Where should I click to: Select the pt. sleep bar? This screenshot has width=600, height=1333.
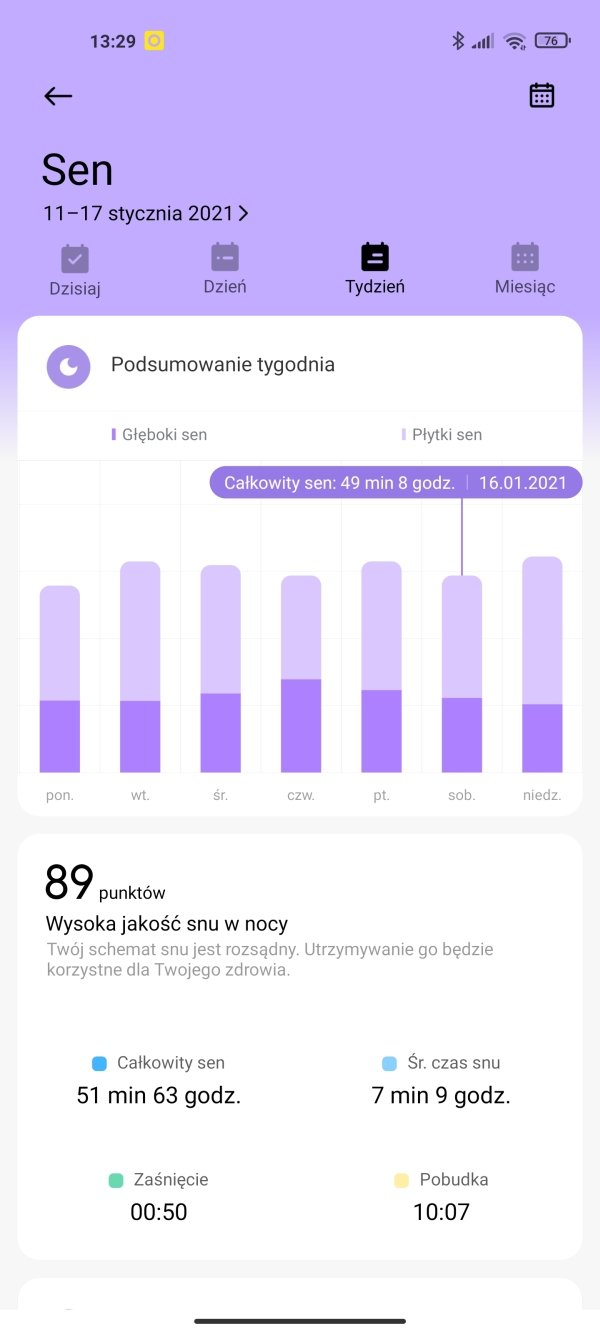pyautogui.click(x=381, y=668)
